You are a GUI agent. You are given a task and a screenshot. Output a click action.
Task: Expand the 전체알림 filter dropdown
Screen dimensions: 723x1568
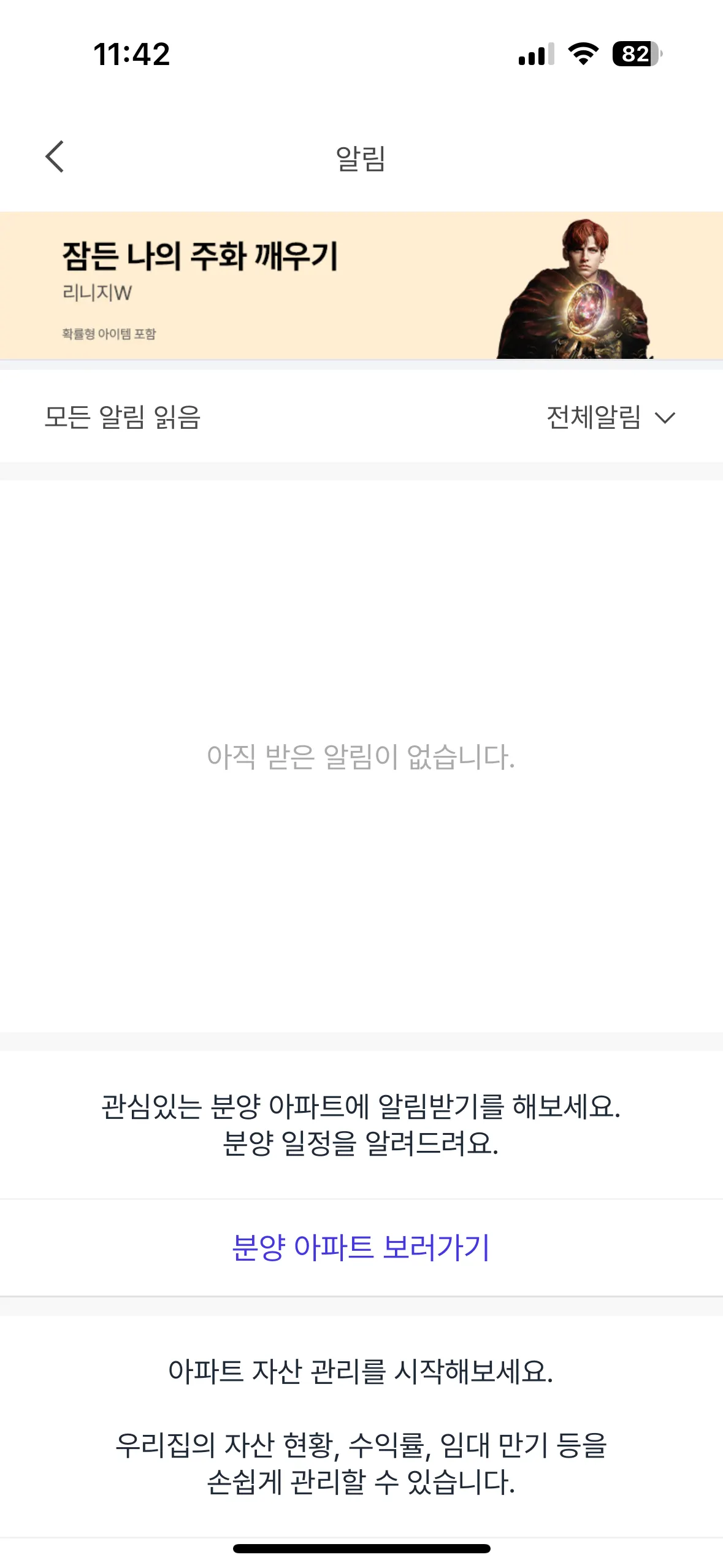pos(610,418)
